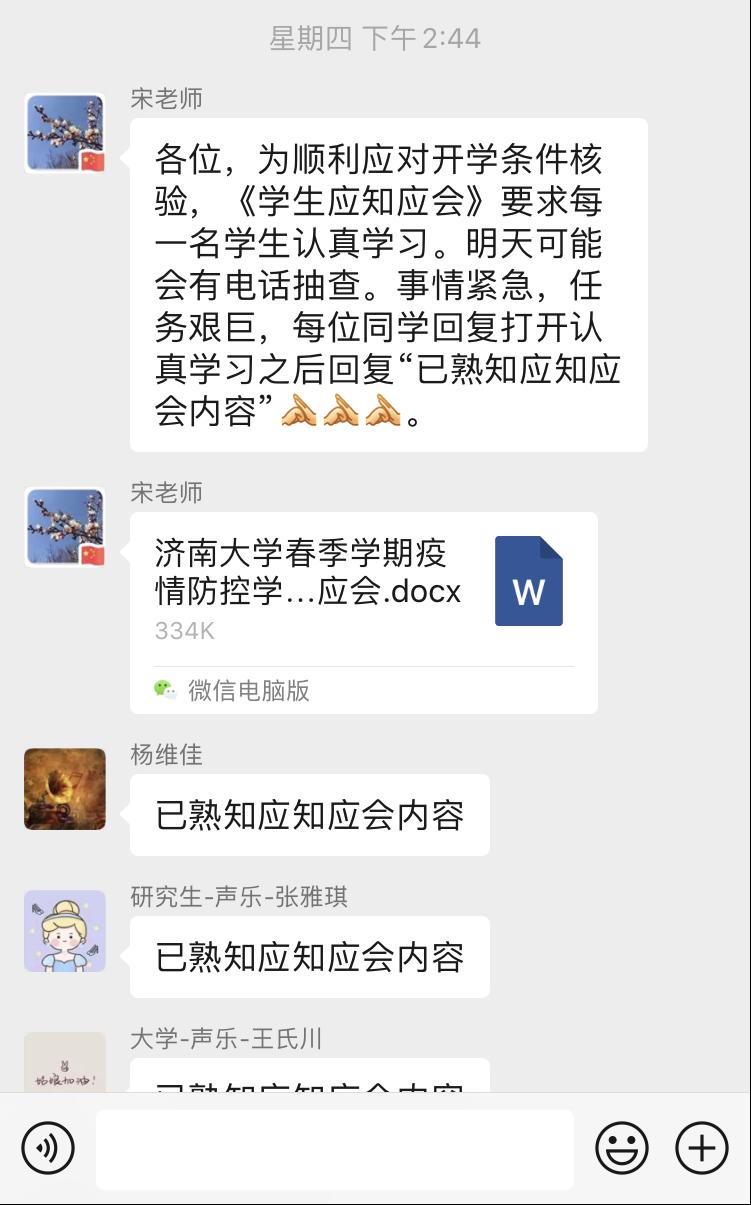751x1205 pixels.
Task: View 杨维佳's profile avatar
Action: 65,789
